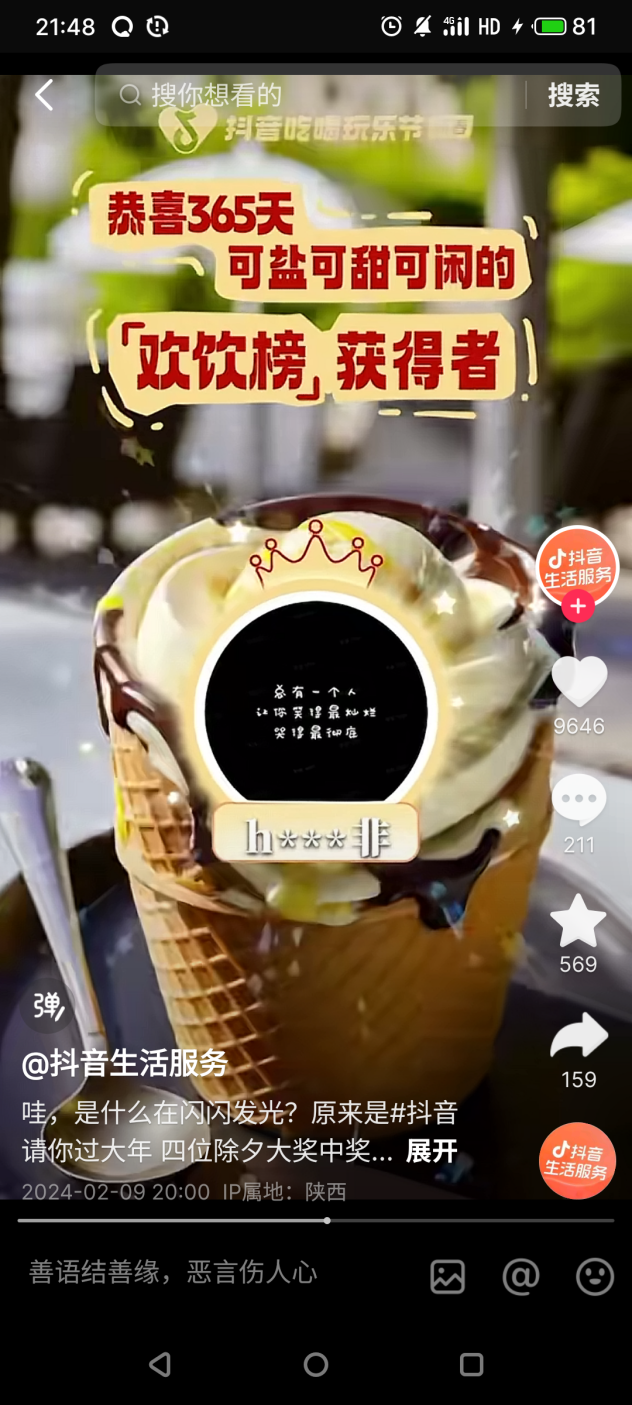
Task: Go back using the top-left arrow
Action: coord(44,95)
